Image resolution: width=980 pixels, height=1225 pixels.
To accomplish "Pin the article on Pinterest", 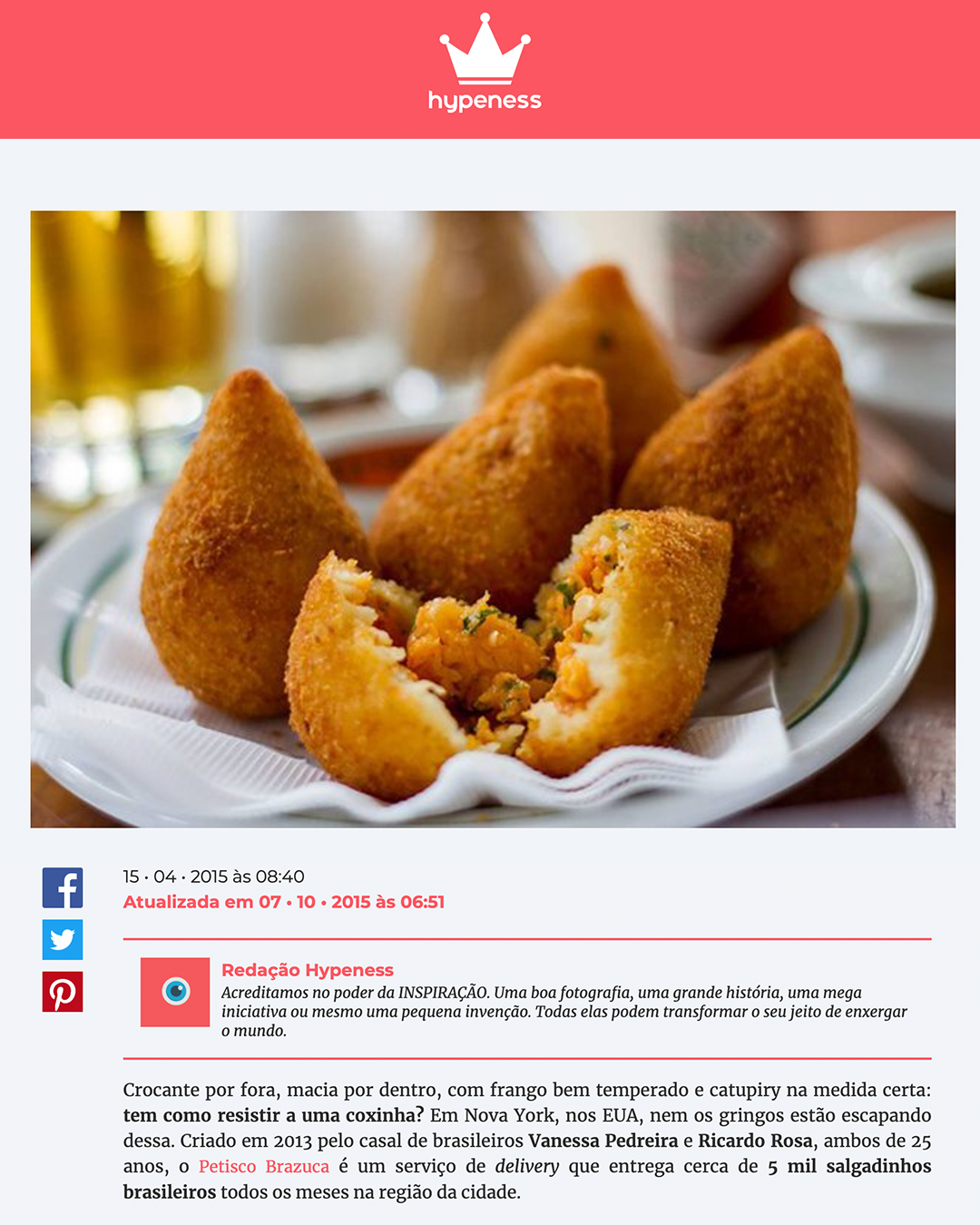I will [x=63, y=992].
